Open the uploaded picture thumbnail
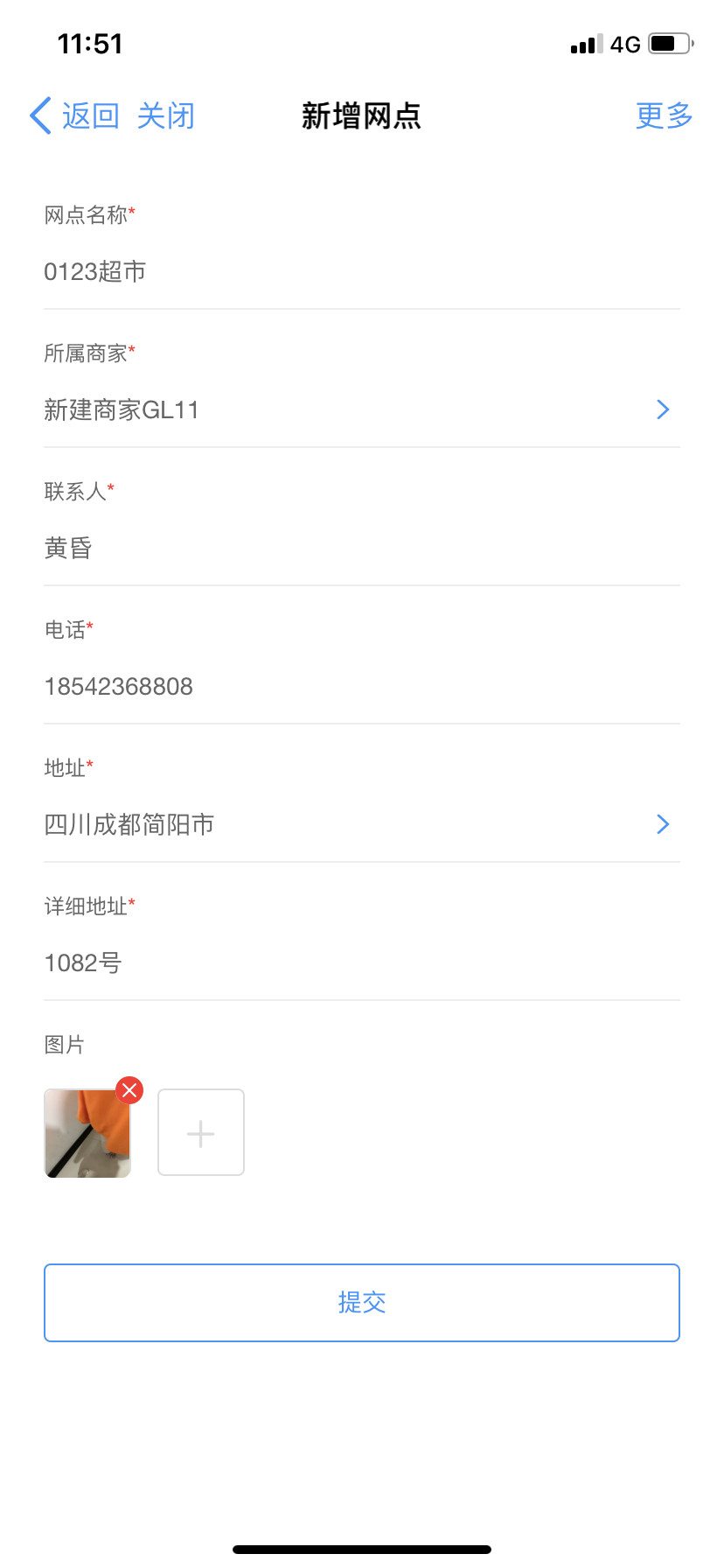 coord(85,1137)
